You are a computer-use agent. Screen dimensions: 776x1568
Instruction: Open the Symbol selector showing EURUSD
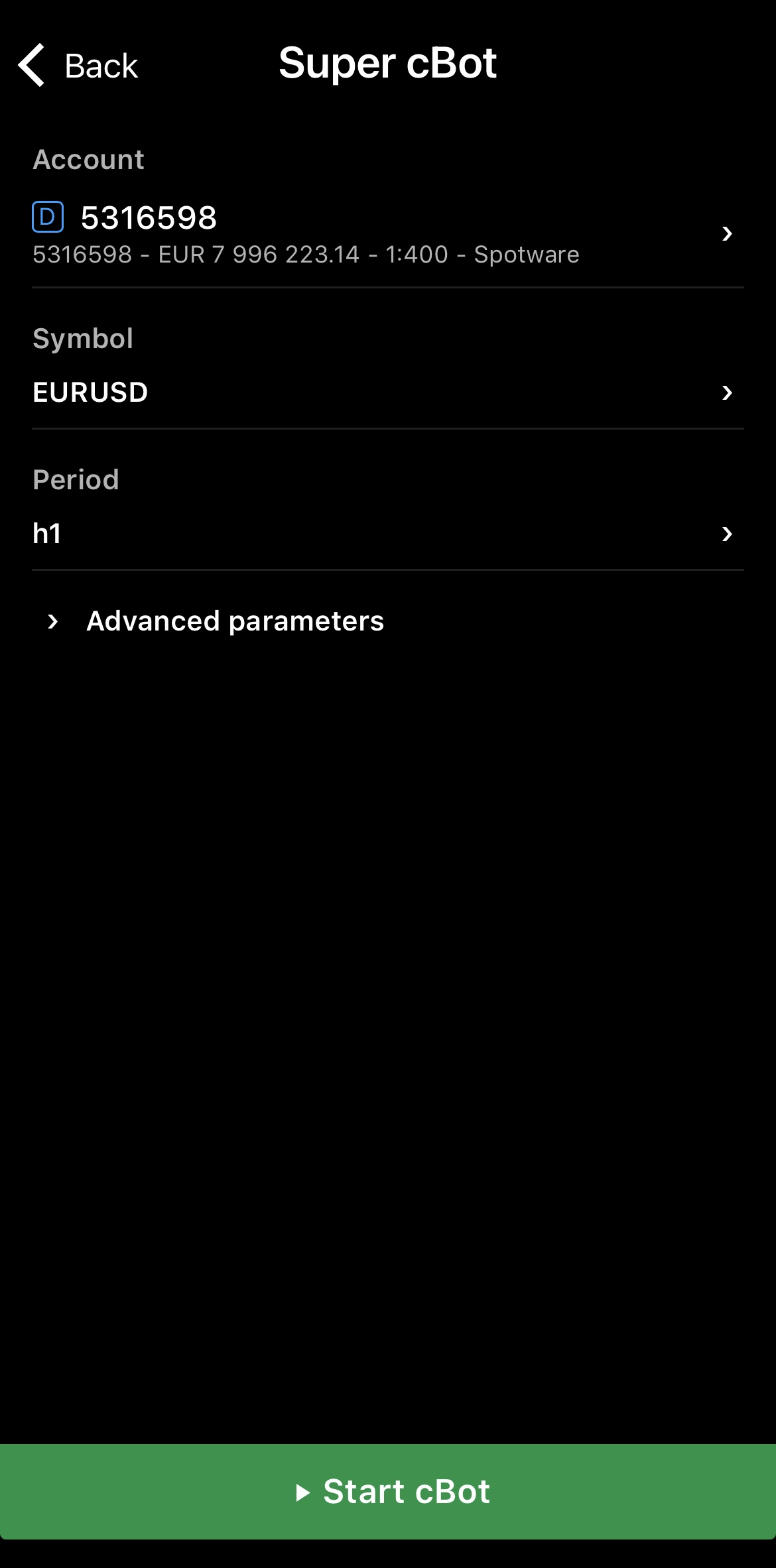(x=388, y=392)
